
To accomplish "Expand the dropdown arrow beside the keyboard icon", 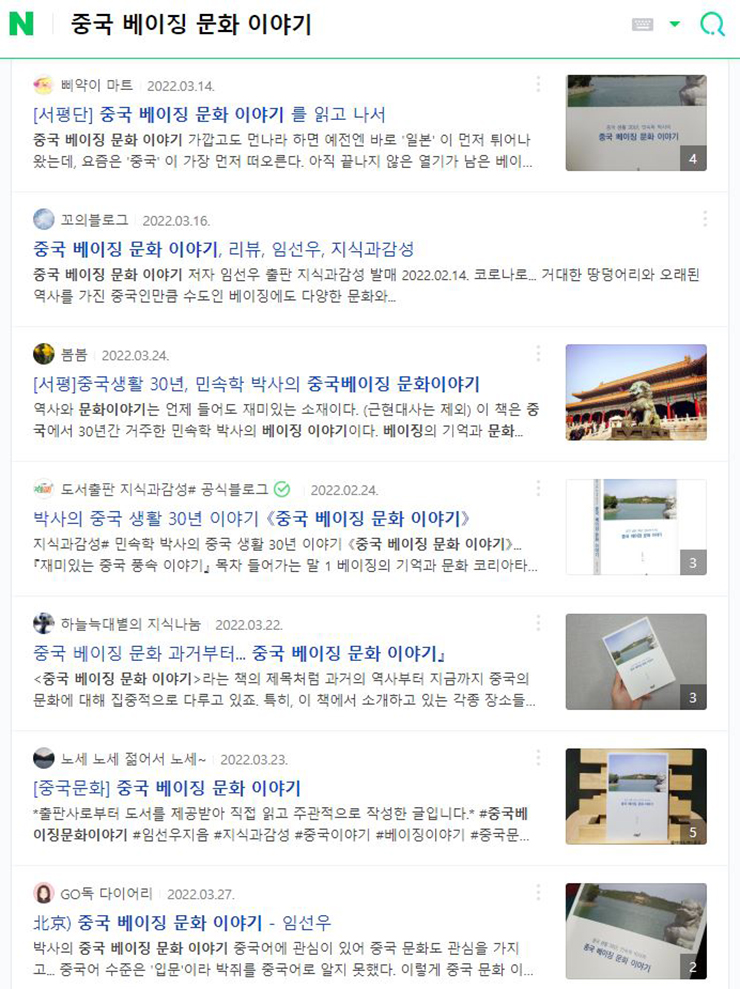I will [x=675, y=24].
